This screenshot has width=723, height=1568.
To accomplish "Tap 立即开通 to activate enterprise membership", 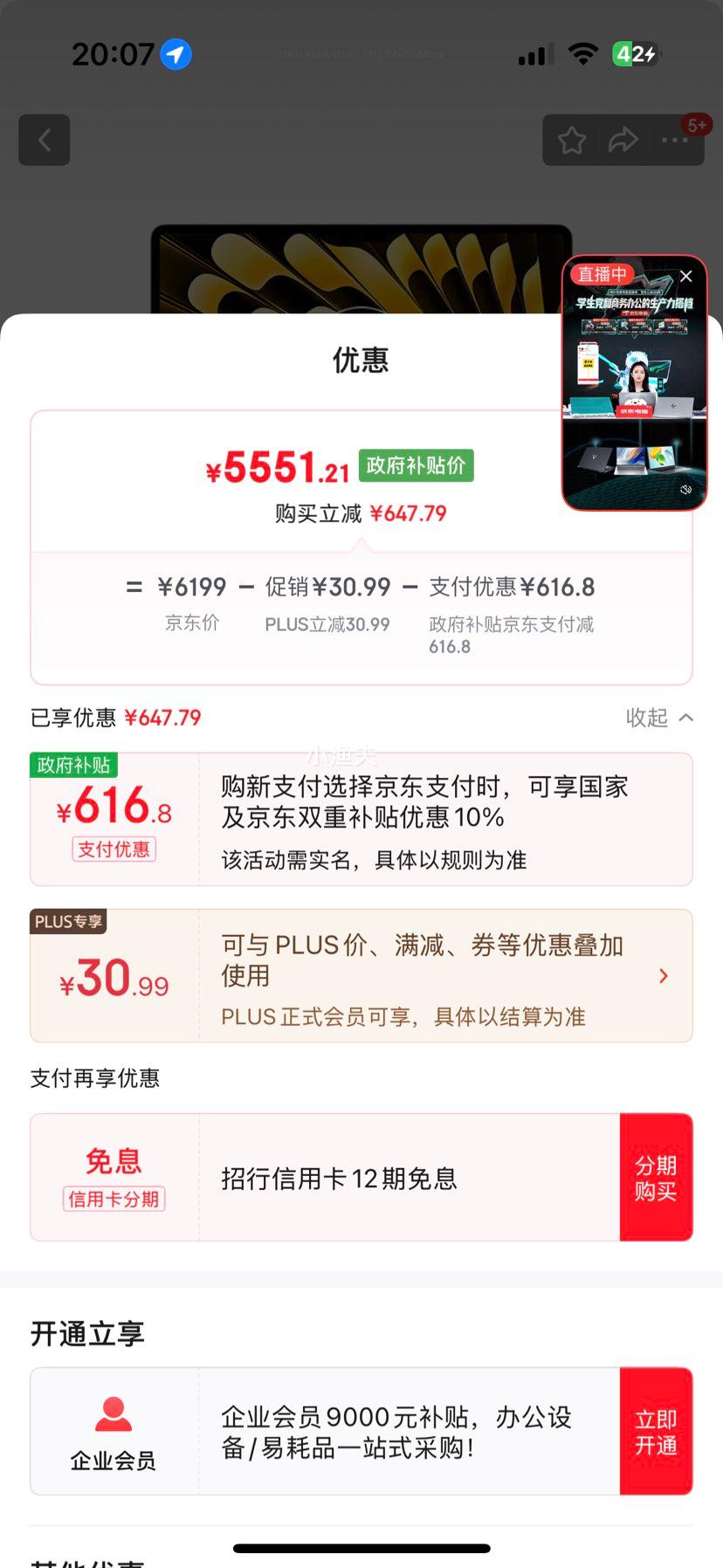I will pos(657,1431).
